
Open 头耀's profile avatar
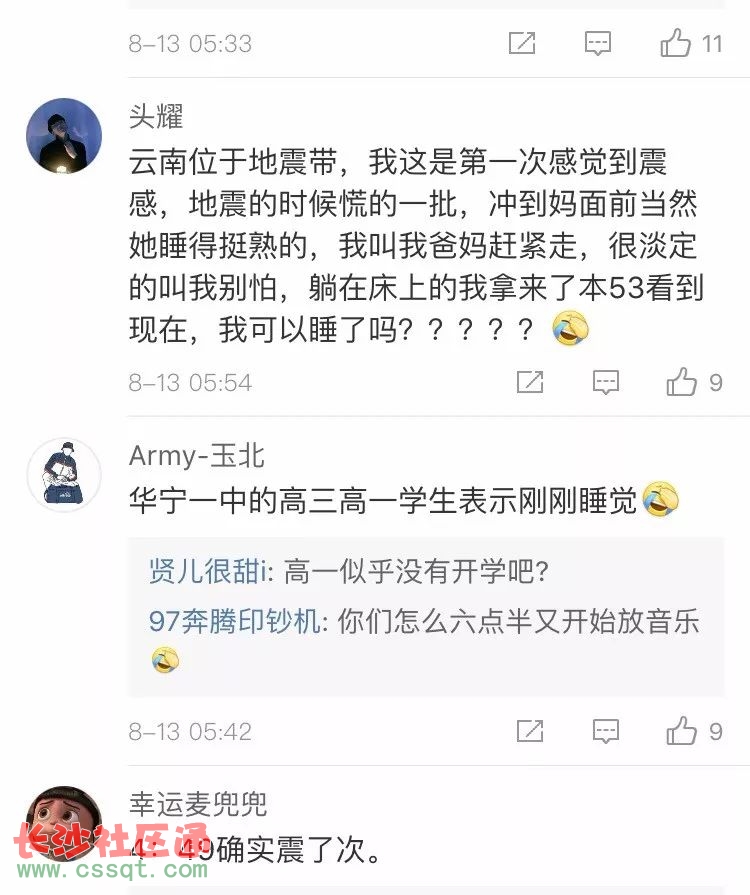point(64,136)
